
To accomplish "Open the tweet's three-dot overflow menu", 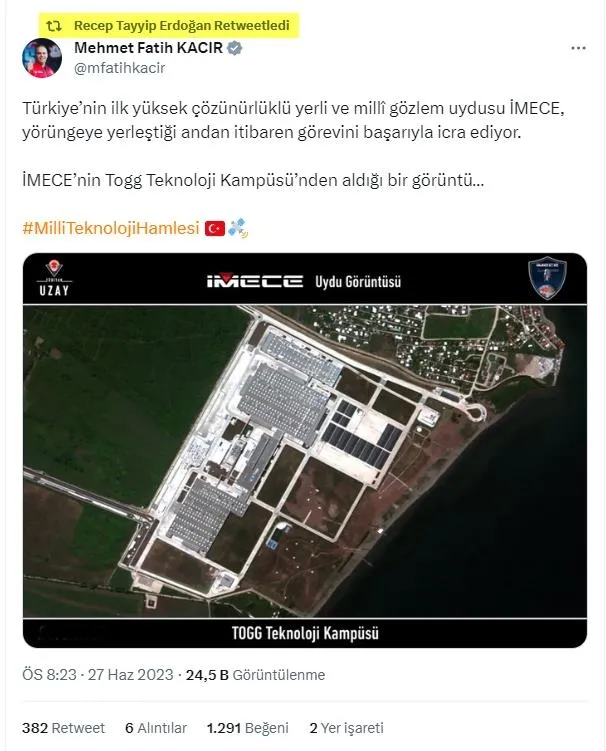I will point(578,48).
